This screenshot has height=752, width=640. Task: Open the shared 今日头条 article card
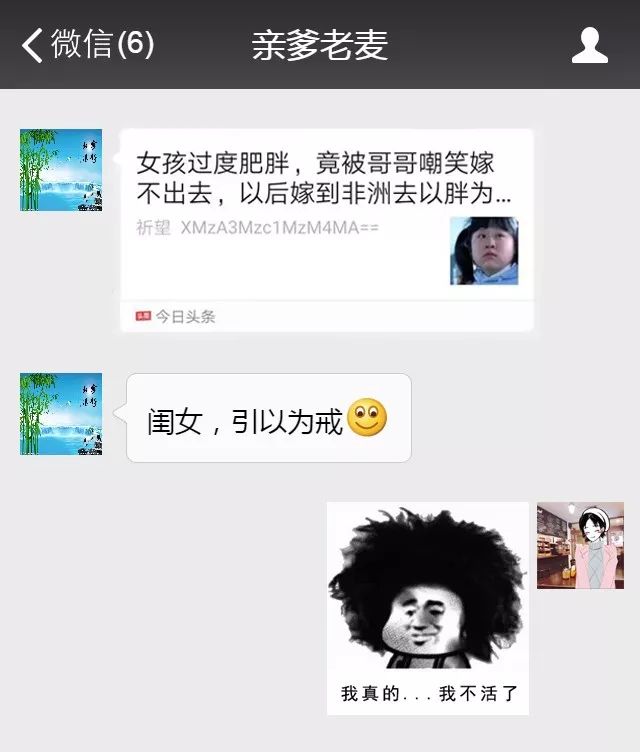click(326, 230)
